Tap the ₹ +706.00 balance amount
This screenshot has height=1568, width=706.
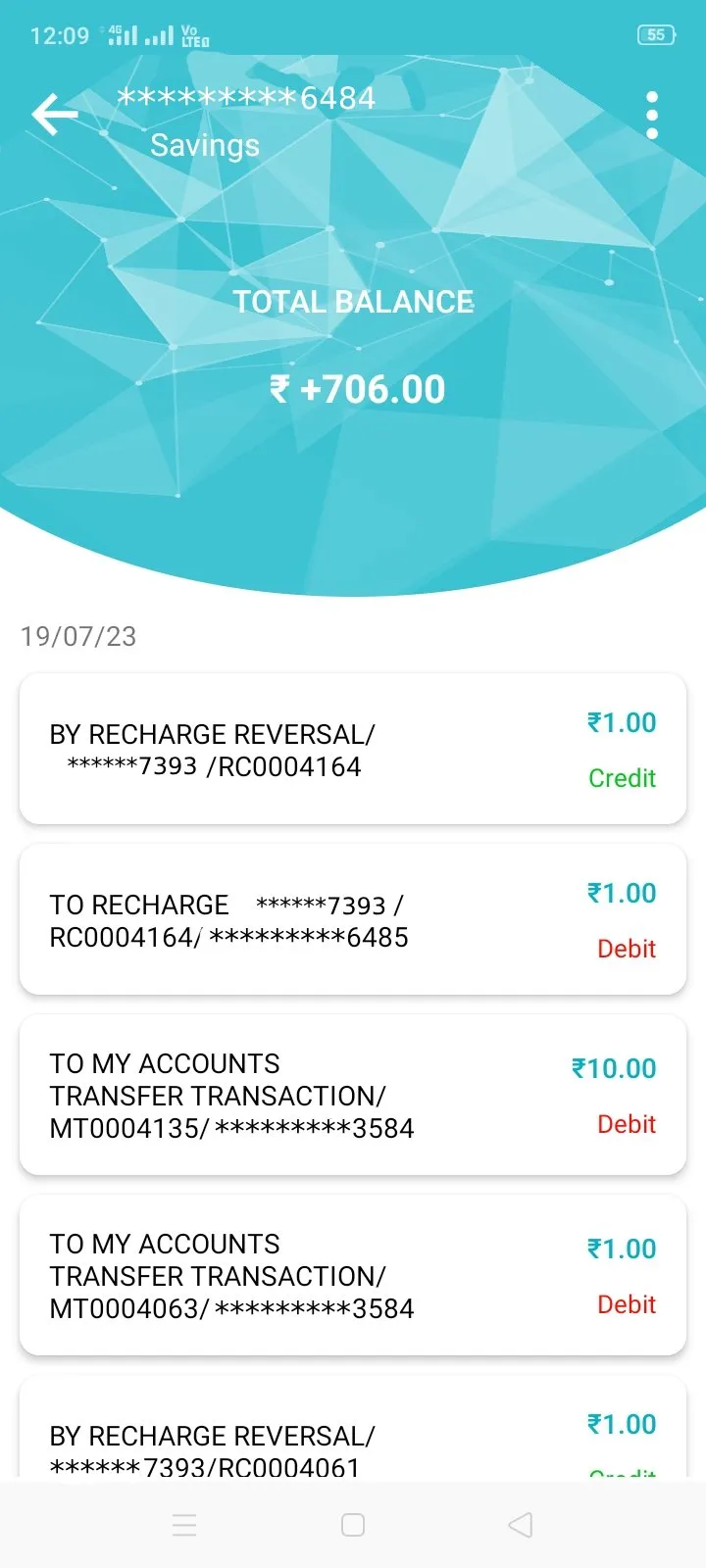(353, 388)
